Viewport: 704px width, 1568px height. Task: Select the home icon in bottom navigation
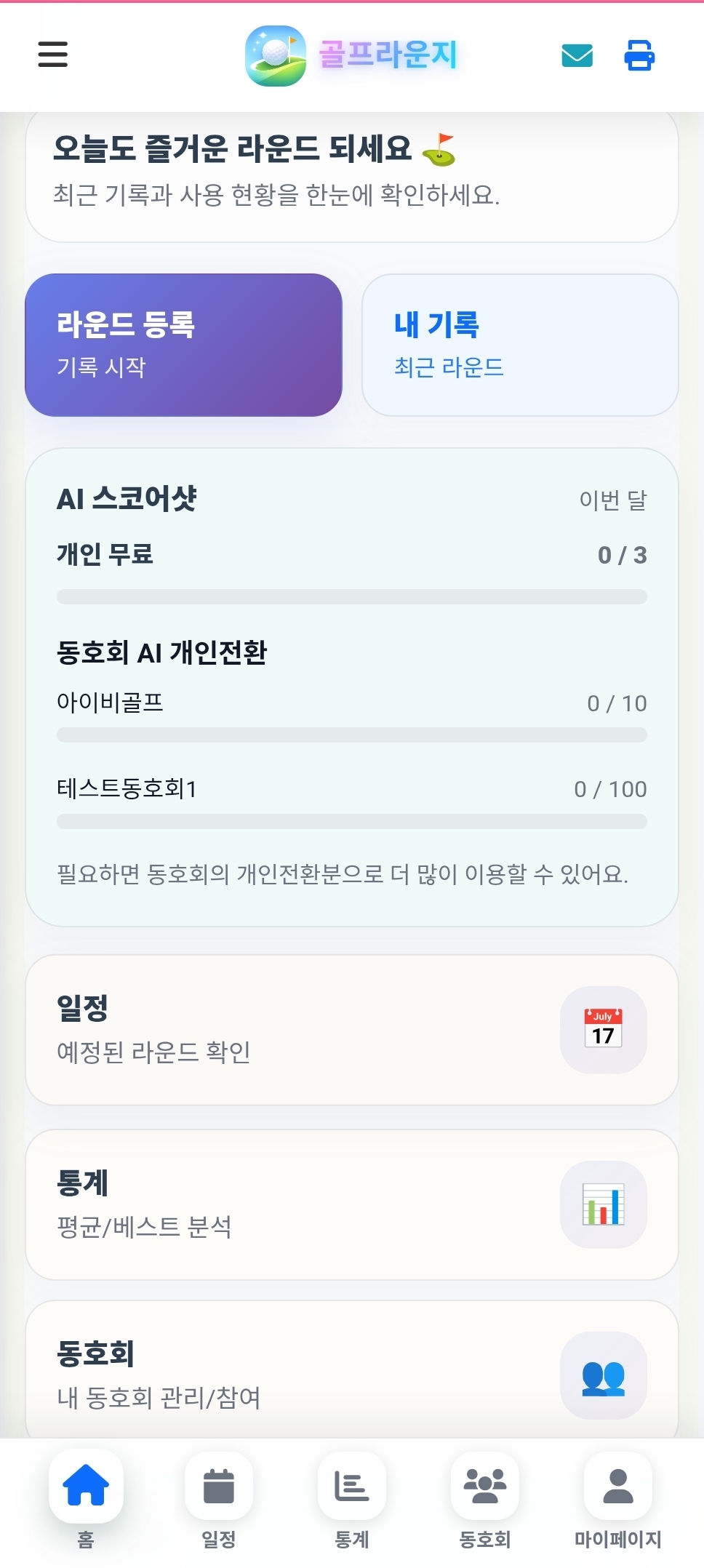(x=84, y=1486)
